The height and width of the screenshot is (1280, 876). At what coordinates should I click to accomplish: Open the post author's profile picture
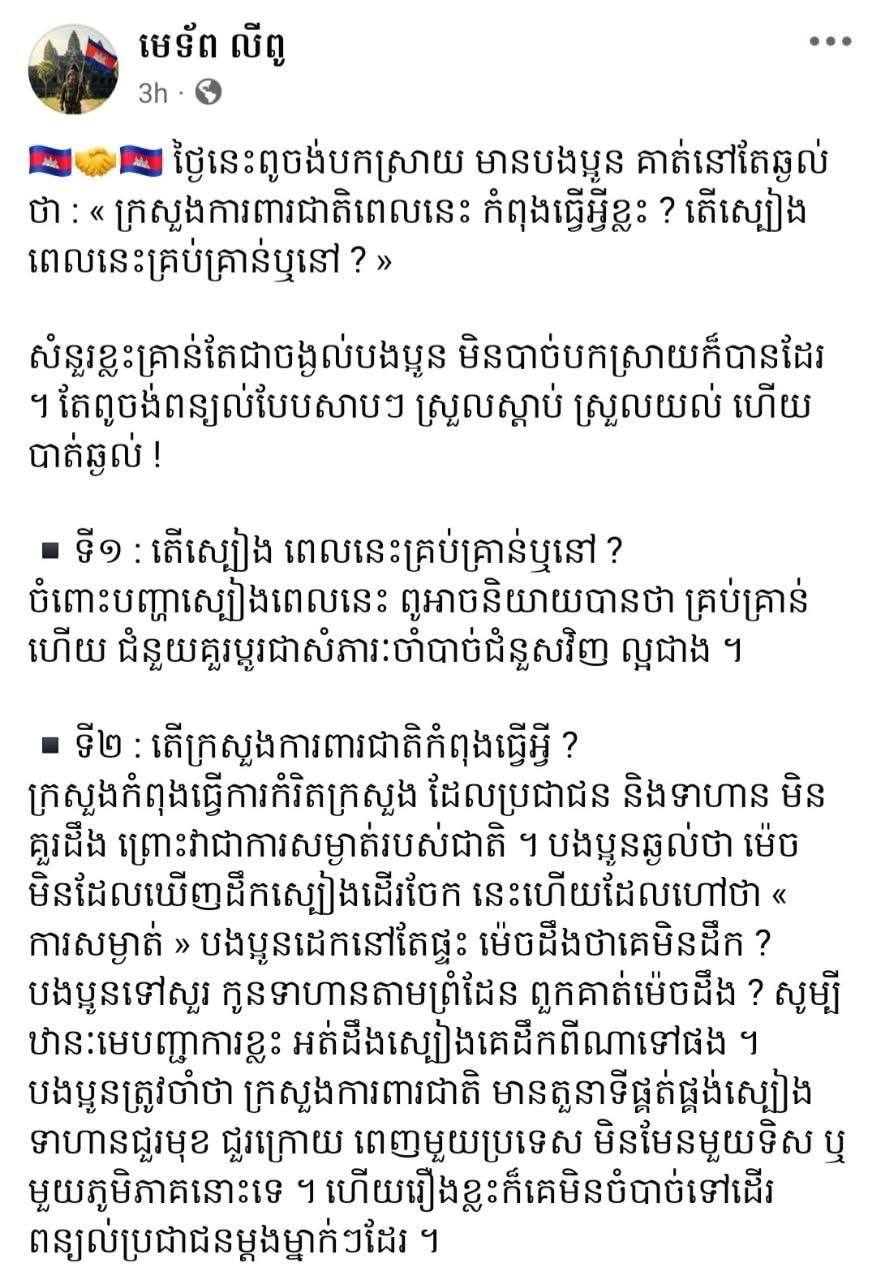coord(73,69)
